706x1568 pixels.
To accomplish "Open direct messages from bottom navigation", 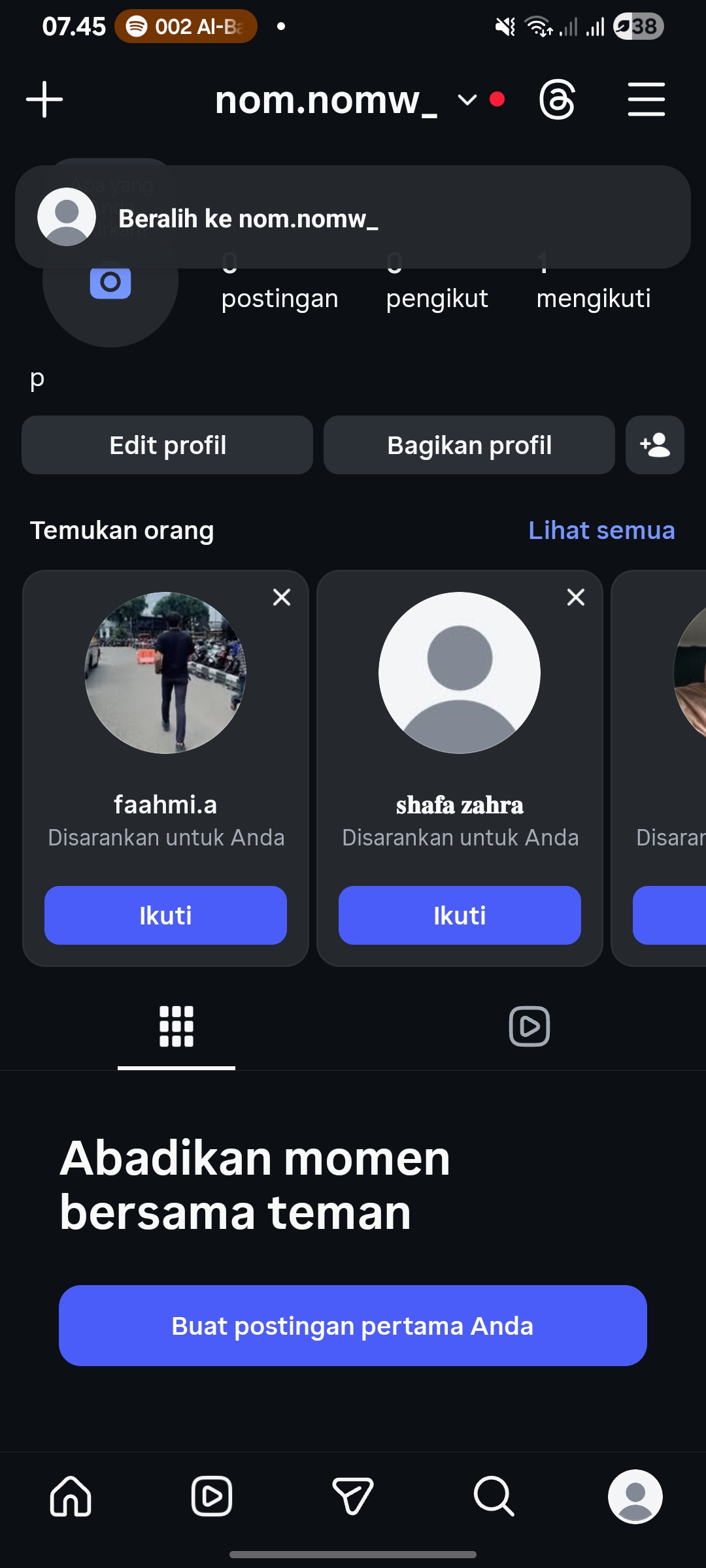I will [x=353, y=1496].
